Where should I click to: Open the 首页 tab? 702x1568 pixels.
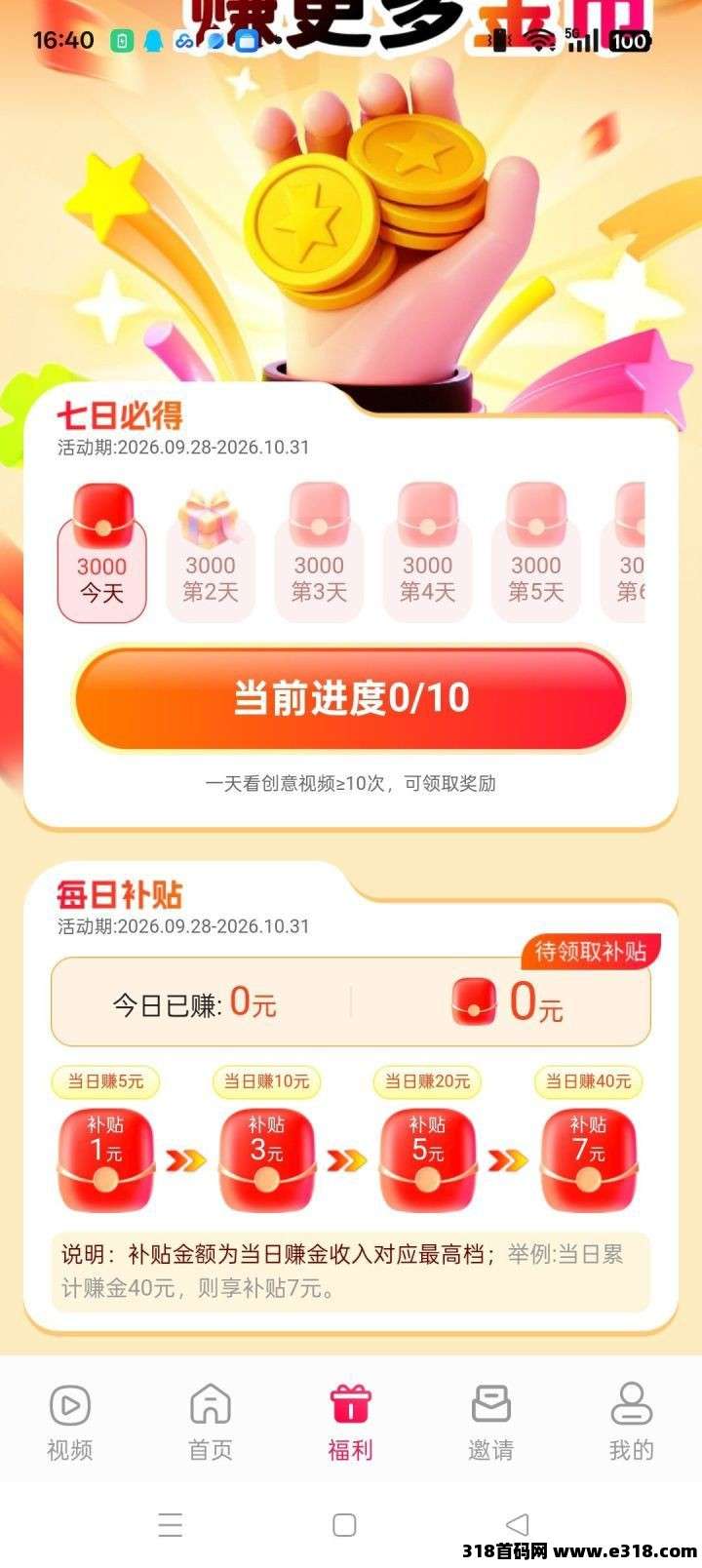click(x=211, y=1422)
